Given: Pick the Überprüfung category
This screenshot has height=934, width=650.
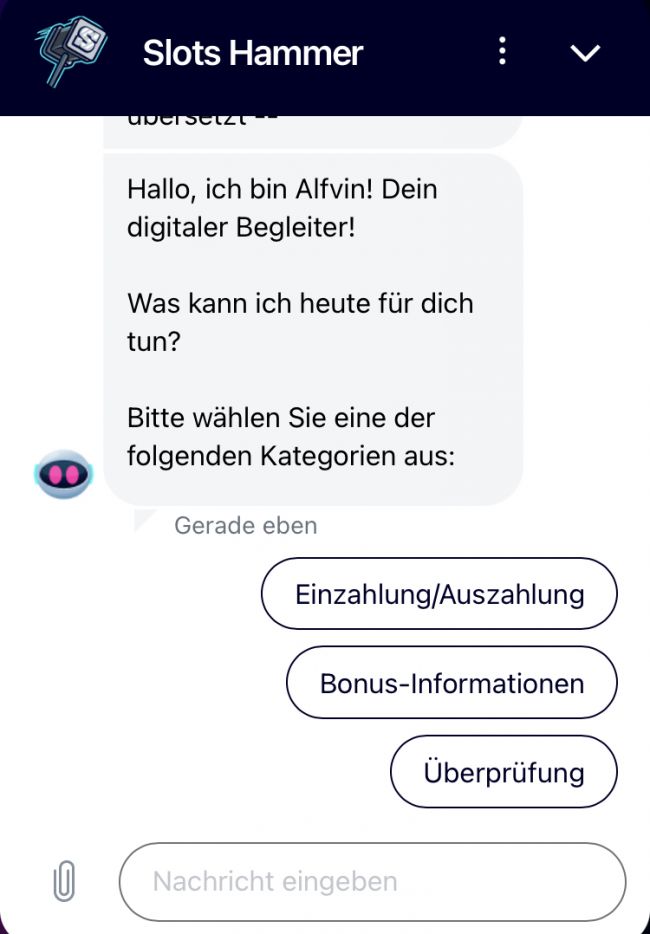Looking at the screenshot, I should [503, 772].
